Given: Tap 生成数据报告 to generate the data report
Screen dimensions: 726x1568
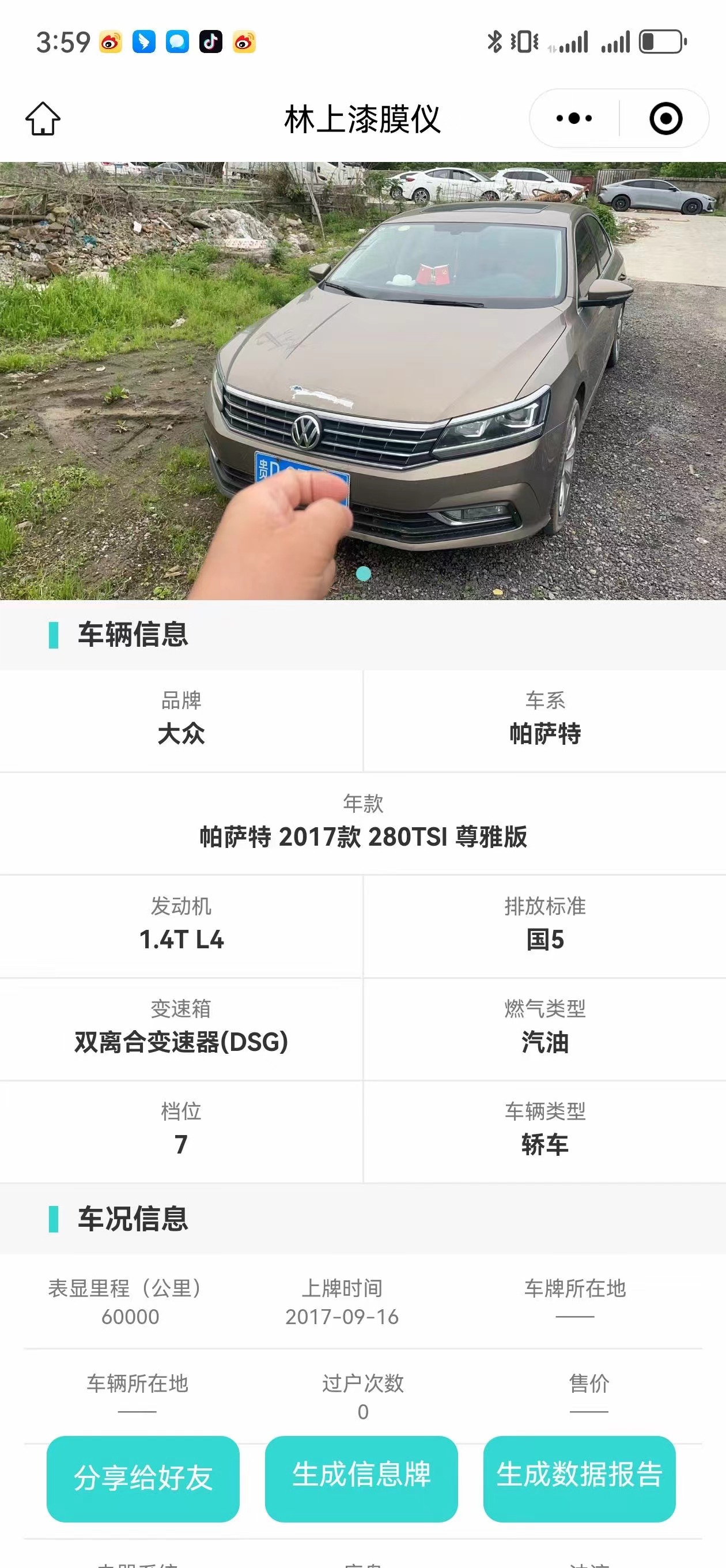Looking at the screenshot, I should 579,1479.
